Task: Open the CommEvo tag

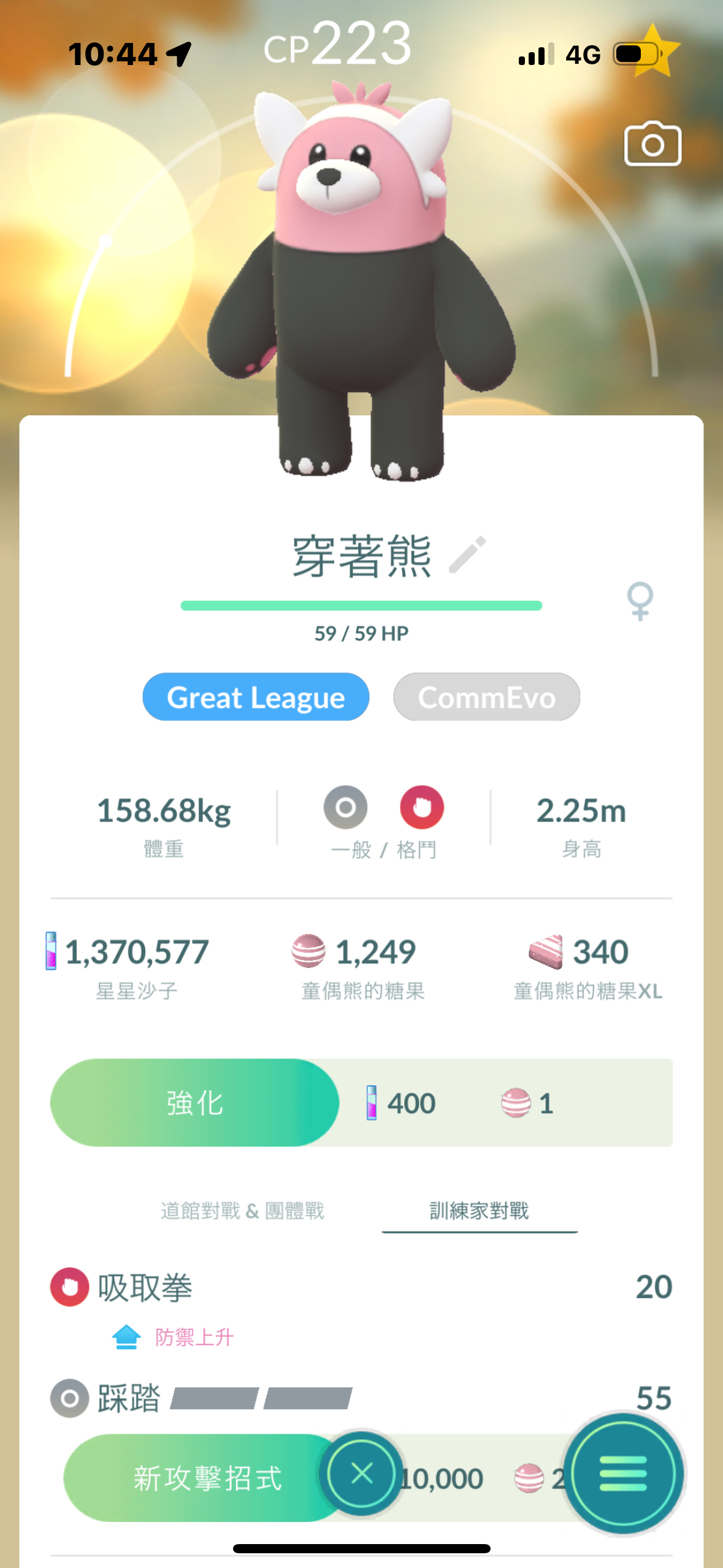Action: 486,698
